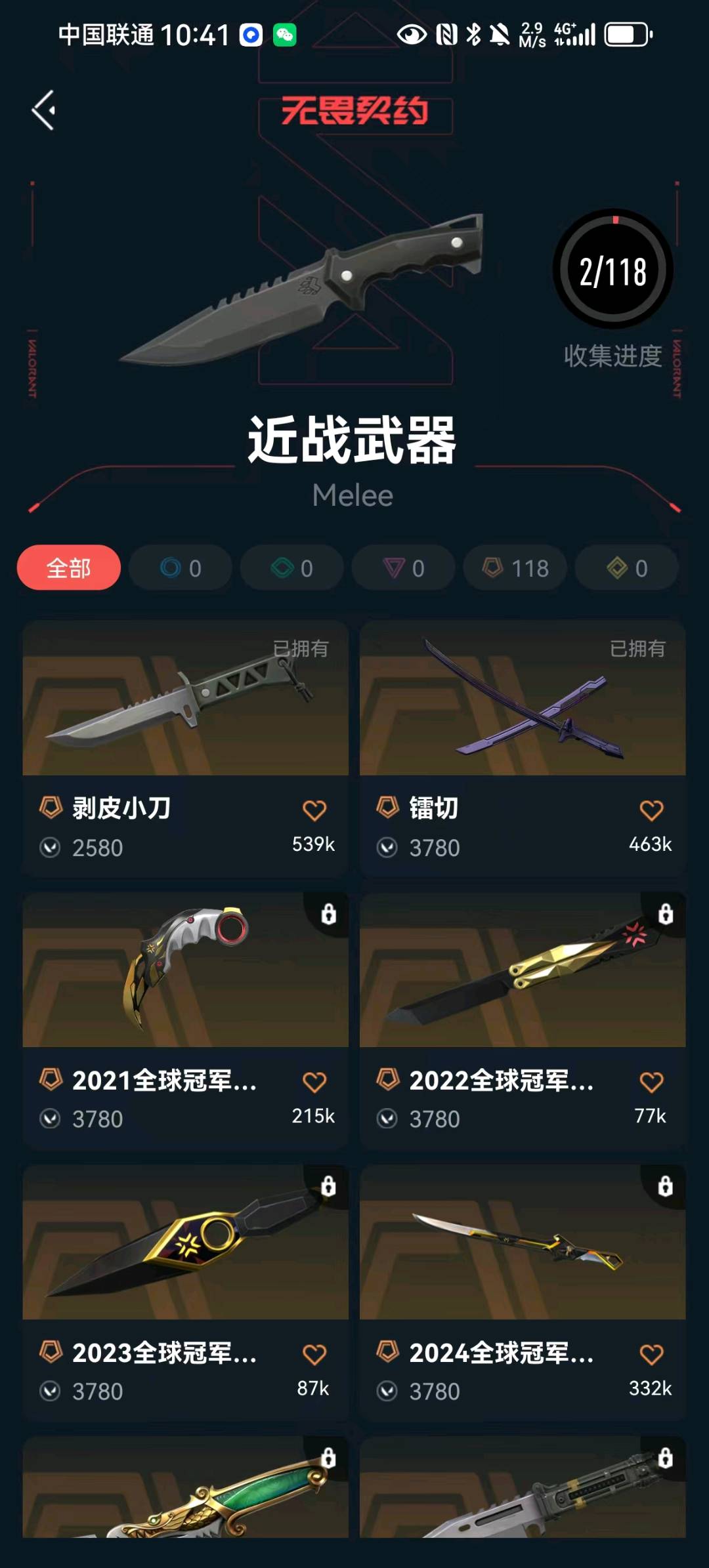Viewport: 709px width, 1568px height.
Task: Like the 剥皮小刀 skin
Action: click(314, 810)
